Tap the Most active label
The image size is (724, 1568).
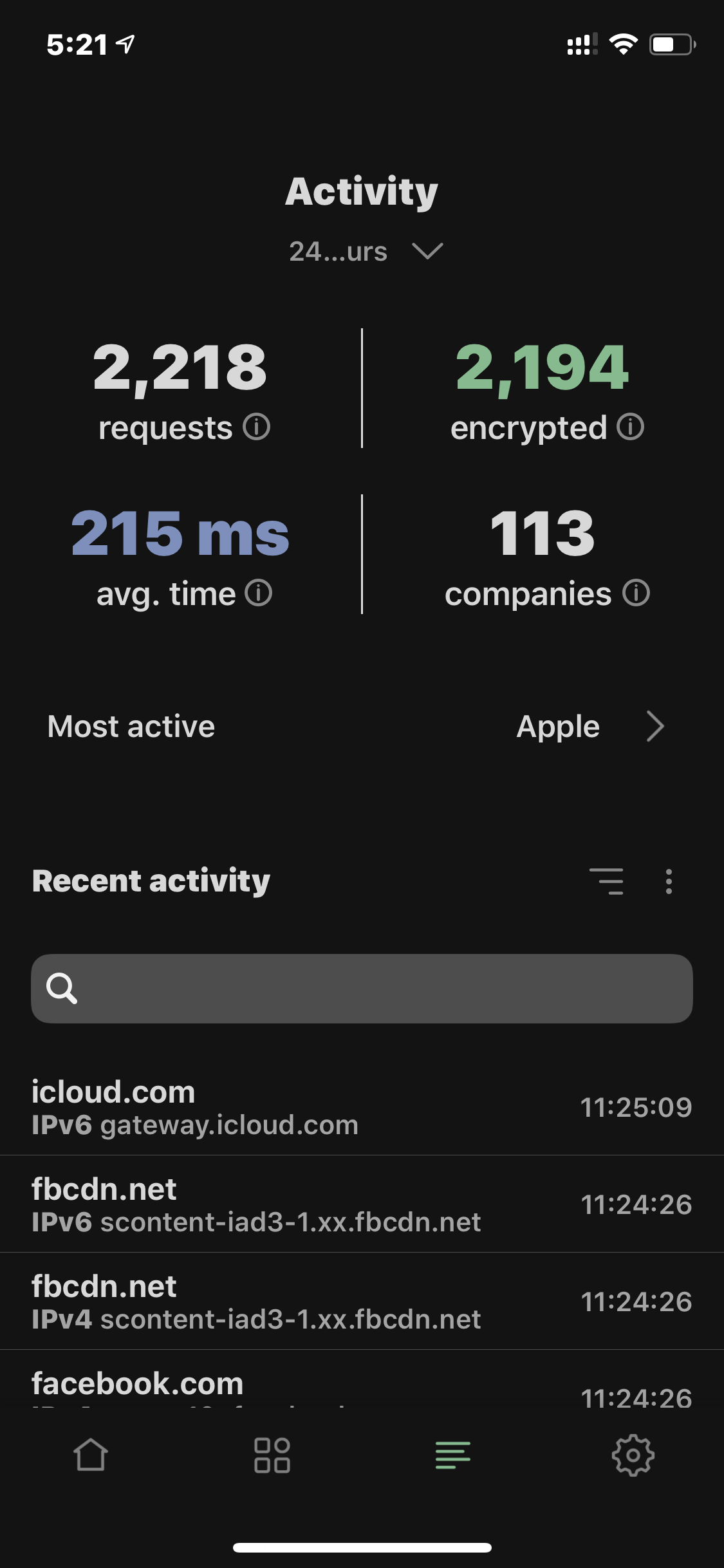[131, 726]
